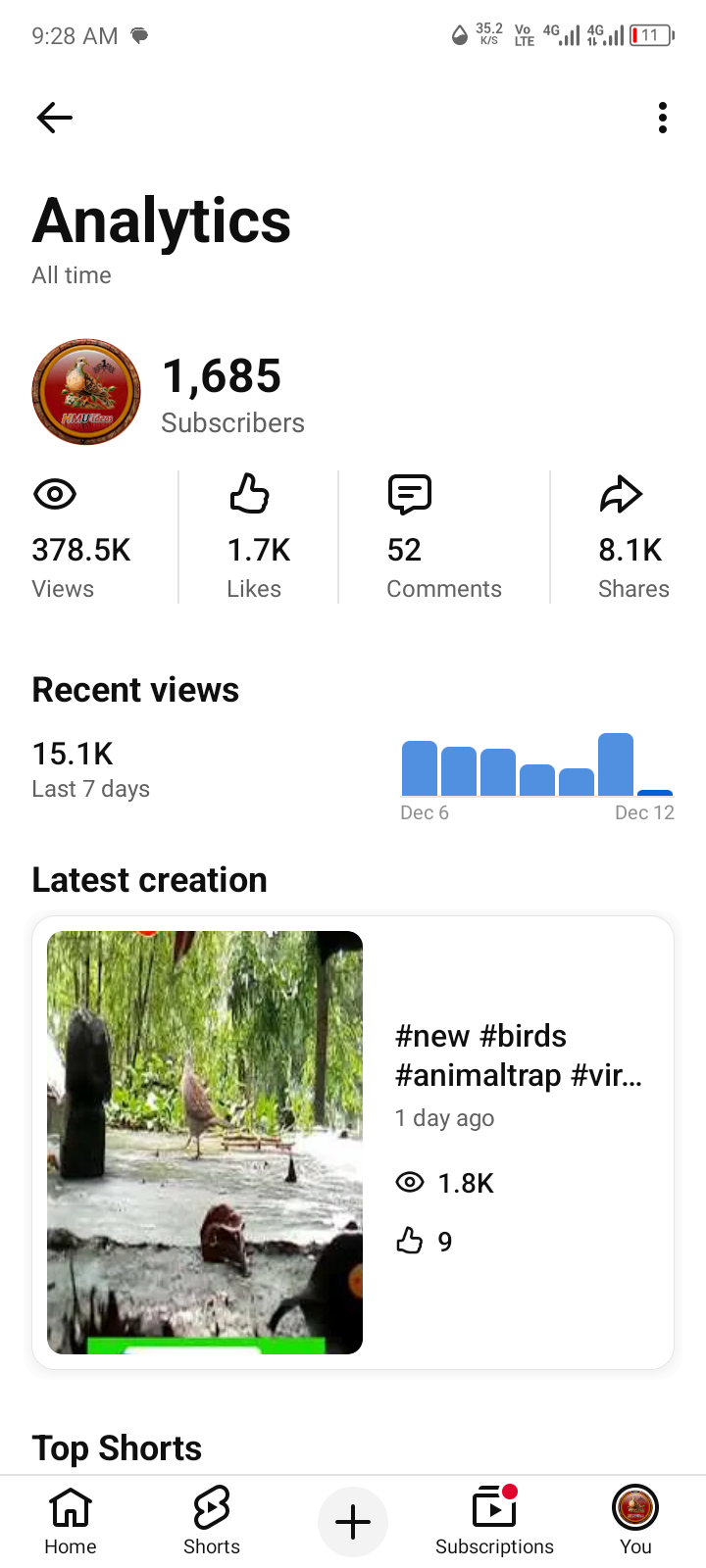The height and width of the screenshot is (1568, 706).
Task: Create new content with the plus button
Action: click(x=353, y=1522)
